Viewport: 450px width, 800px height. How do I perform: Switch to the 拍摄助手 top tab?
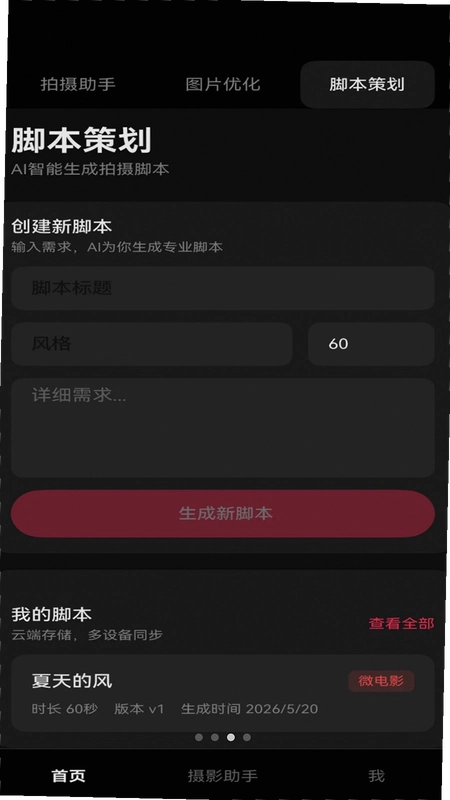tap(78, 84)
